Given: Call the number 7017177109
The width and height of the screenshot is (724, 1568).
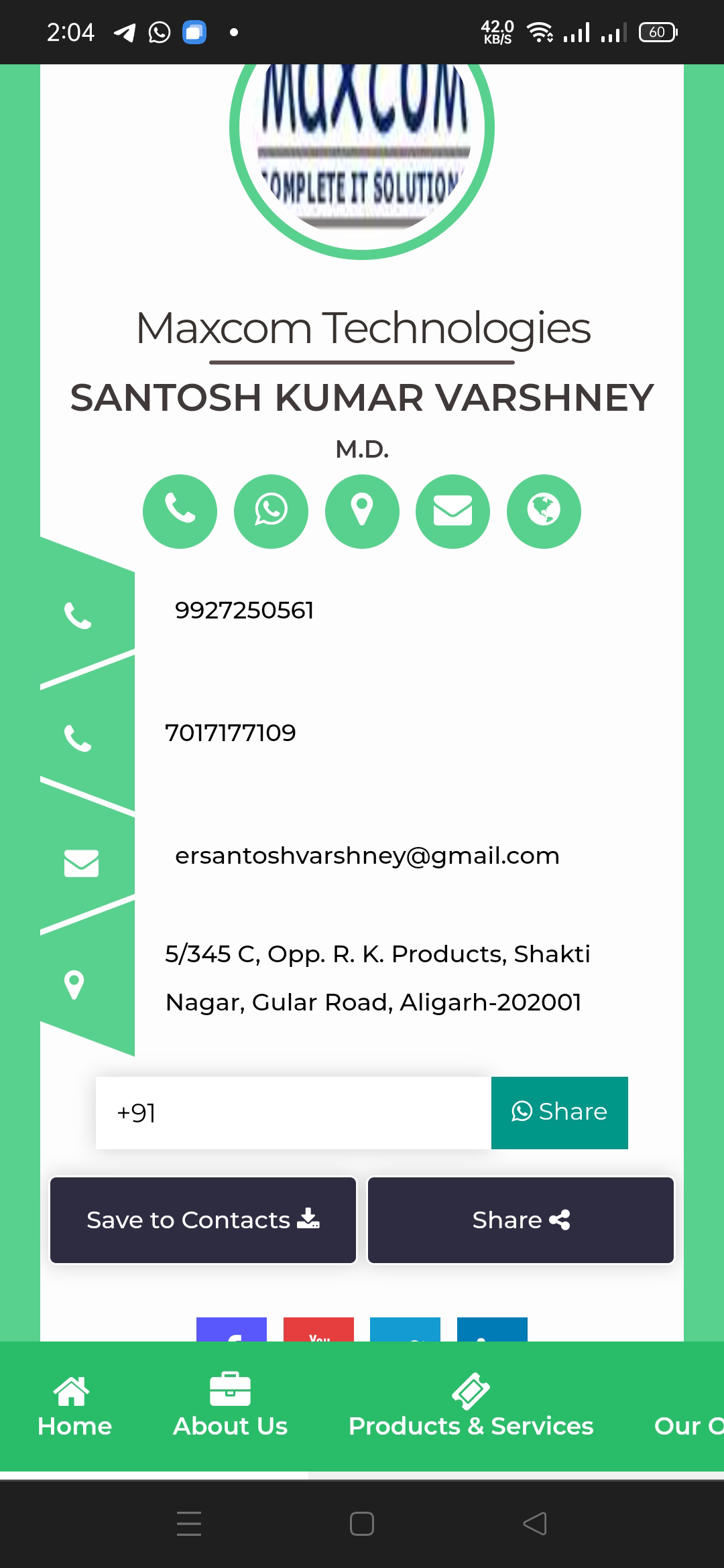Looking at the screenshot, I should pyautogui.click(x=230, y=733).
